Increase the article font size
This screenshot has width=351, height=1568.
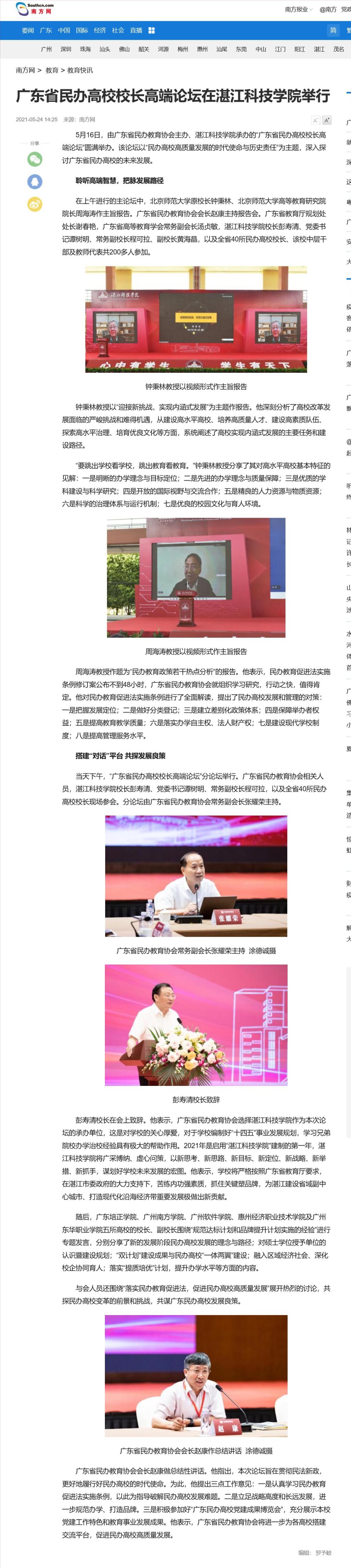click(327, 121)
